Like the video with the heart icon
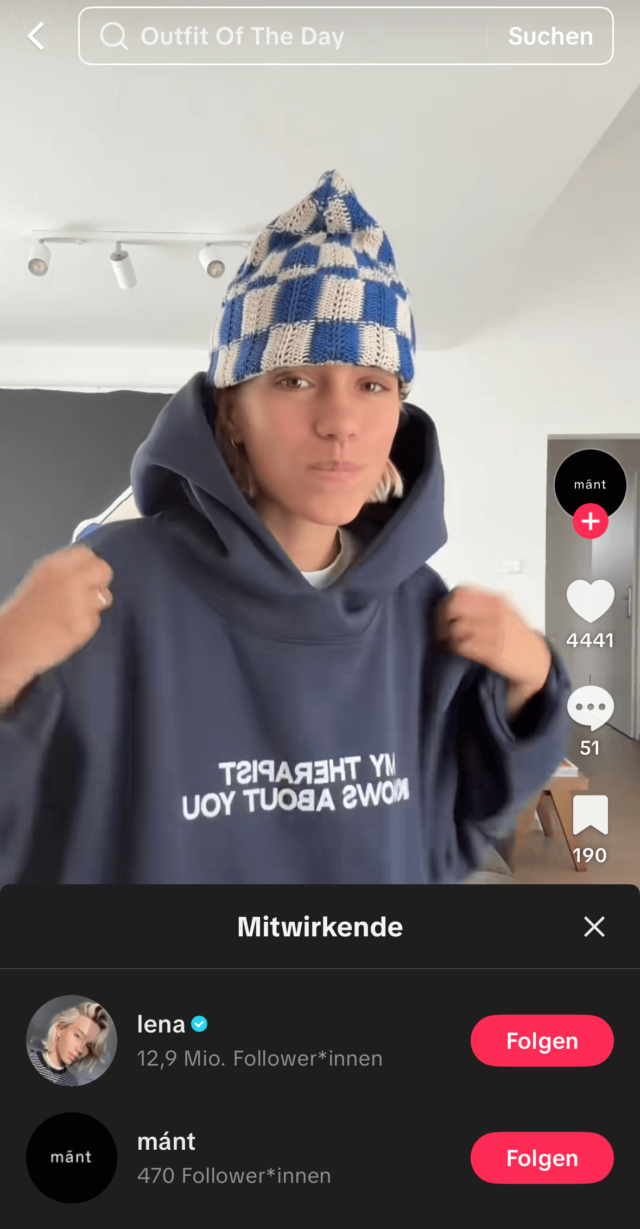This screenshot has width=640, height=1229. pyautogui.click(x=590, y=602)
